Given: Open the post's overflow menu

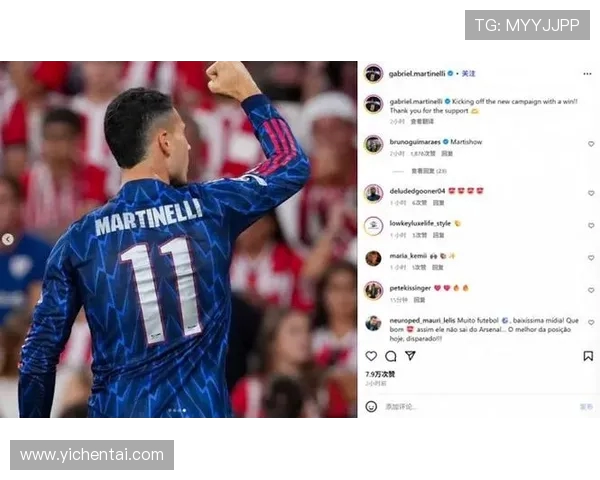Looking at the screenshot, I should [x=587, y=73].
